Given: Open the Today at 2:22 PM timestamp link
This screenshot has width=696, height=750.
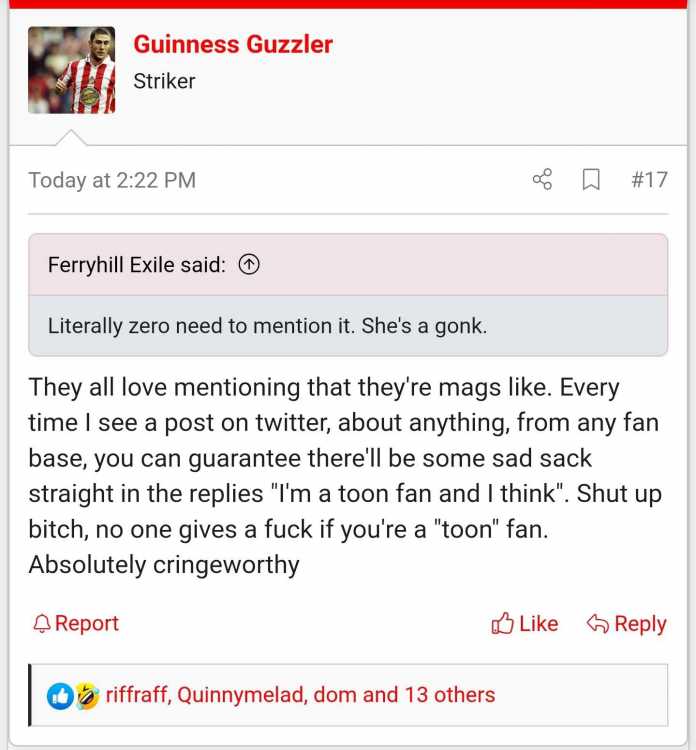Looking at the screenshot, I should [x=112, y=180].
